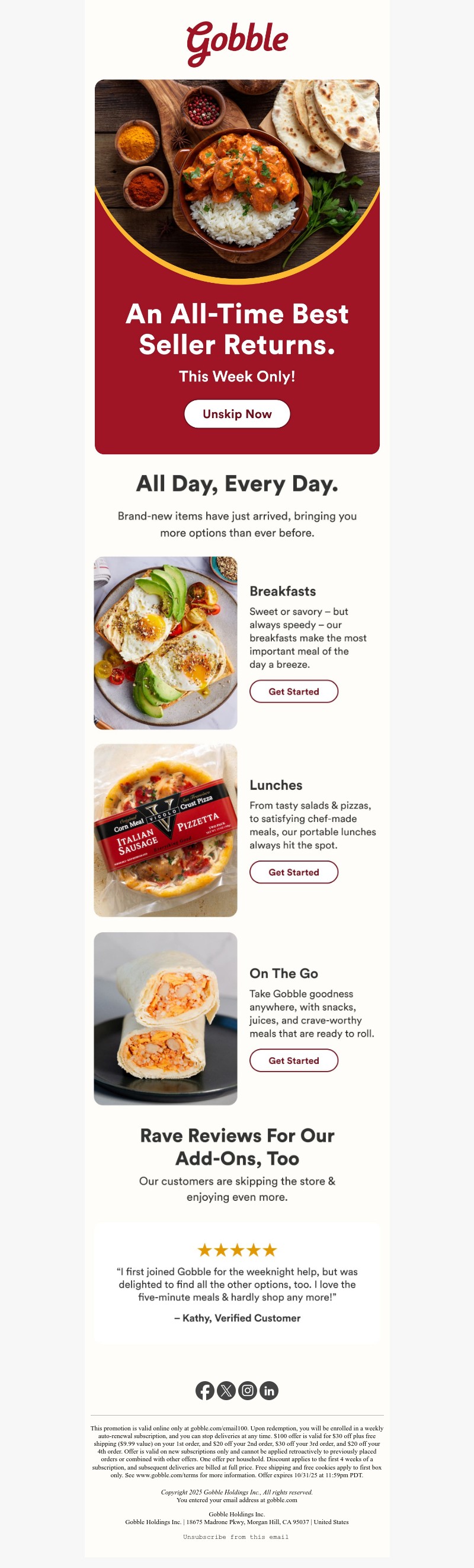Go to Gobble's LinkedIn page
The image size is (474, 1568).
click(269, 1391)
